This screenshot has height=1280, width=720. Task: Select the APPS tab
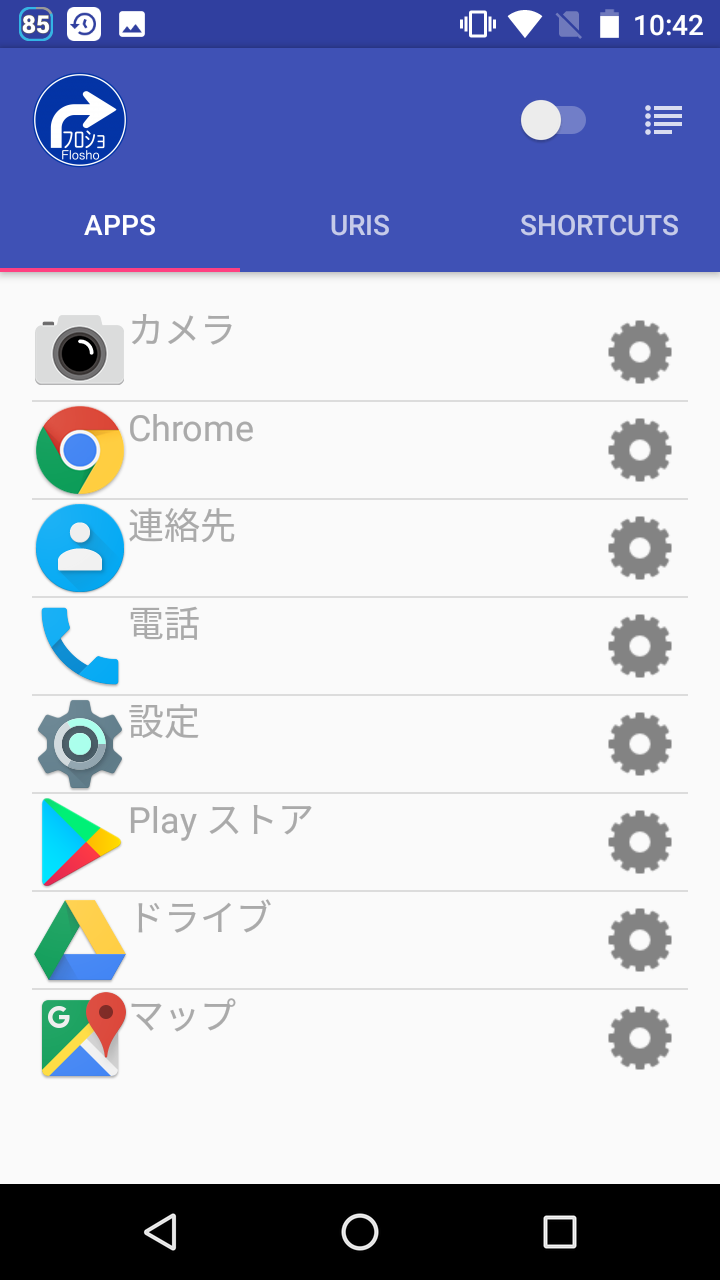coord(120,225)
